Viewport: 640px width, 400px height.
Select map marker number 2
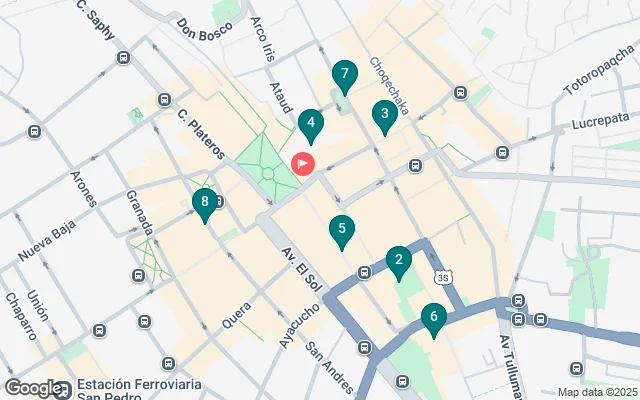[x=399, y=263]
